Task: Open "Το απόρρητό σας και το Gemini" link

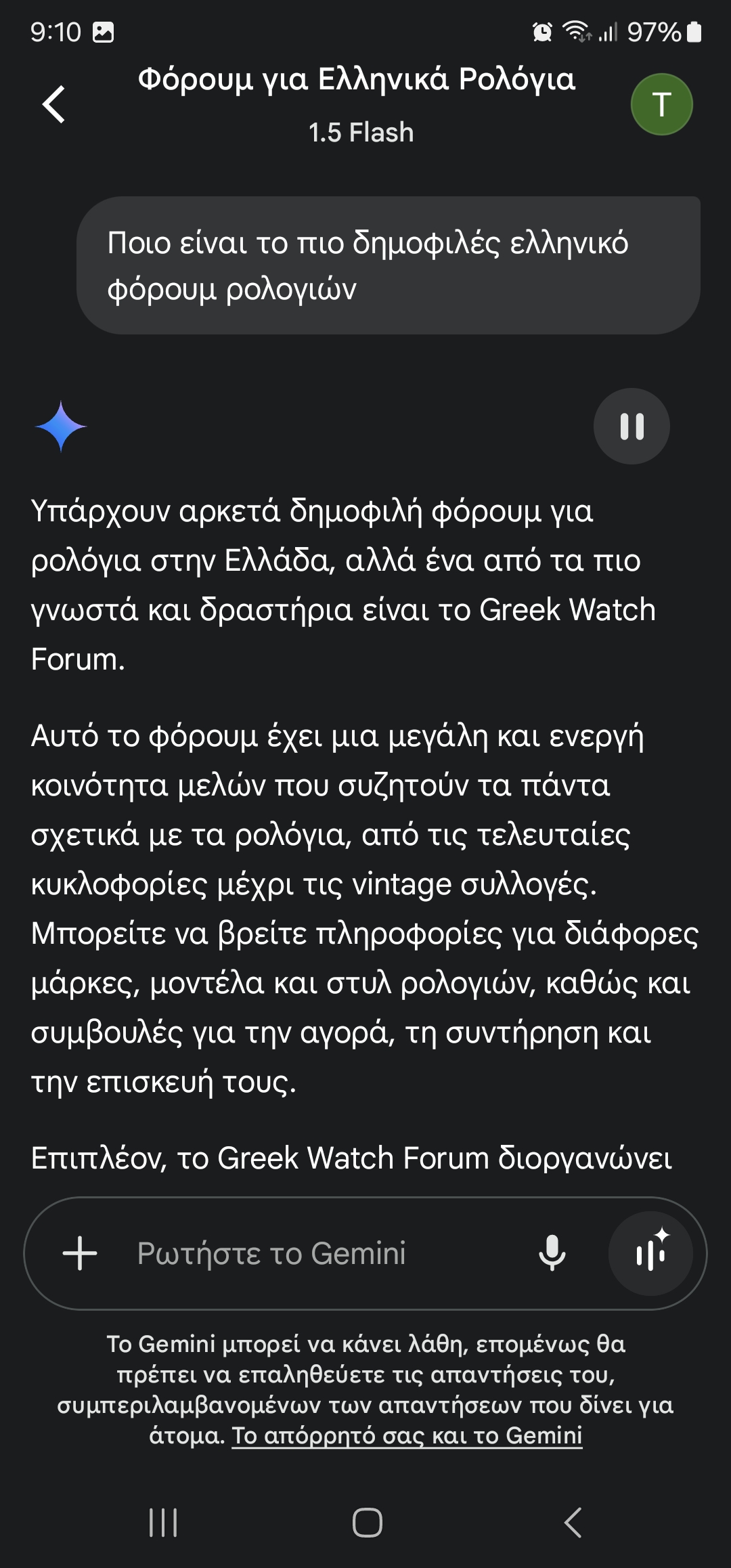Action: pyautogui.click(x=407, y=1435)
